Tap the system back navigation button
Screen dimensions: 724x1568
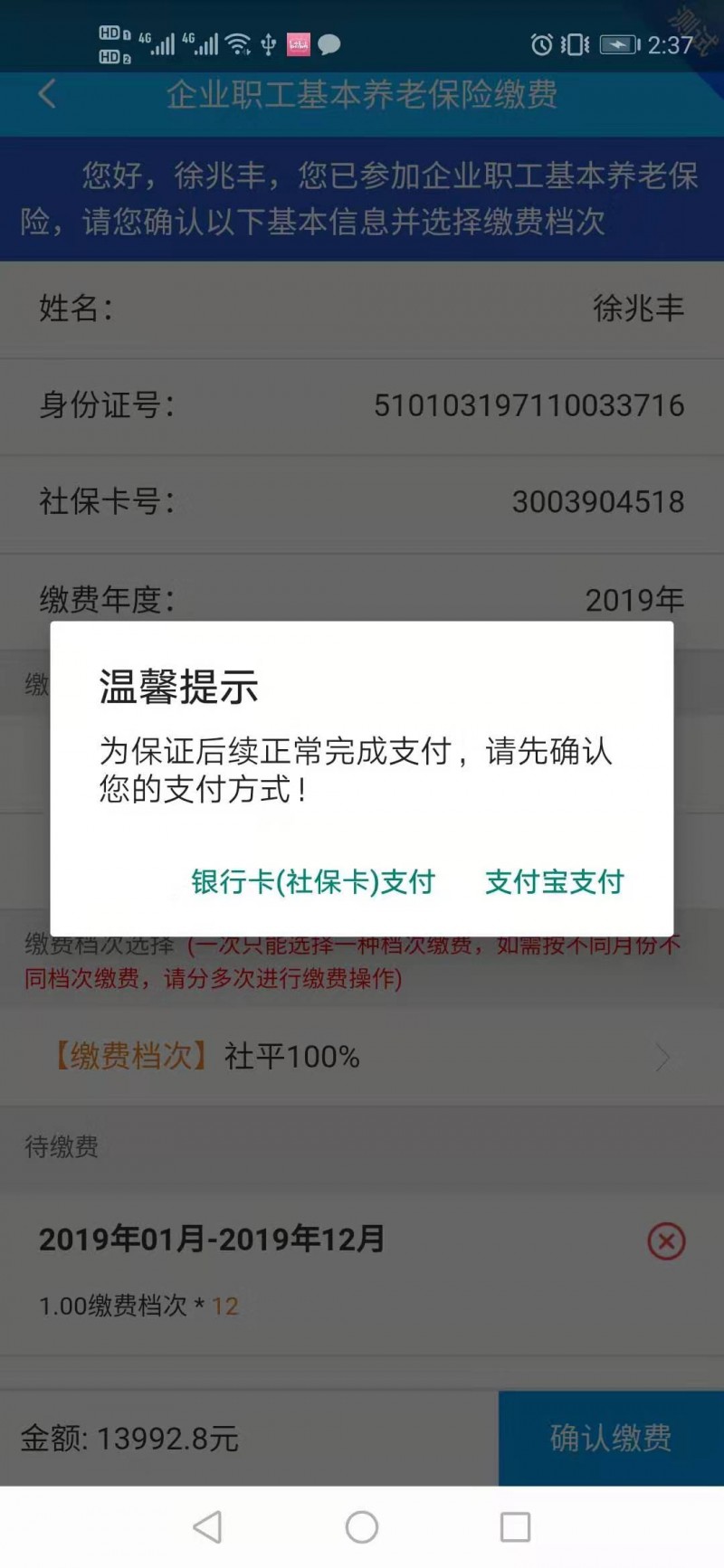tap(208, 1527)
